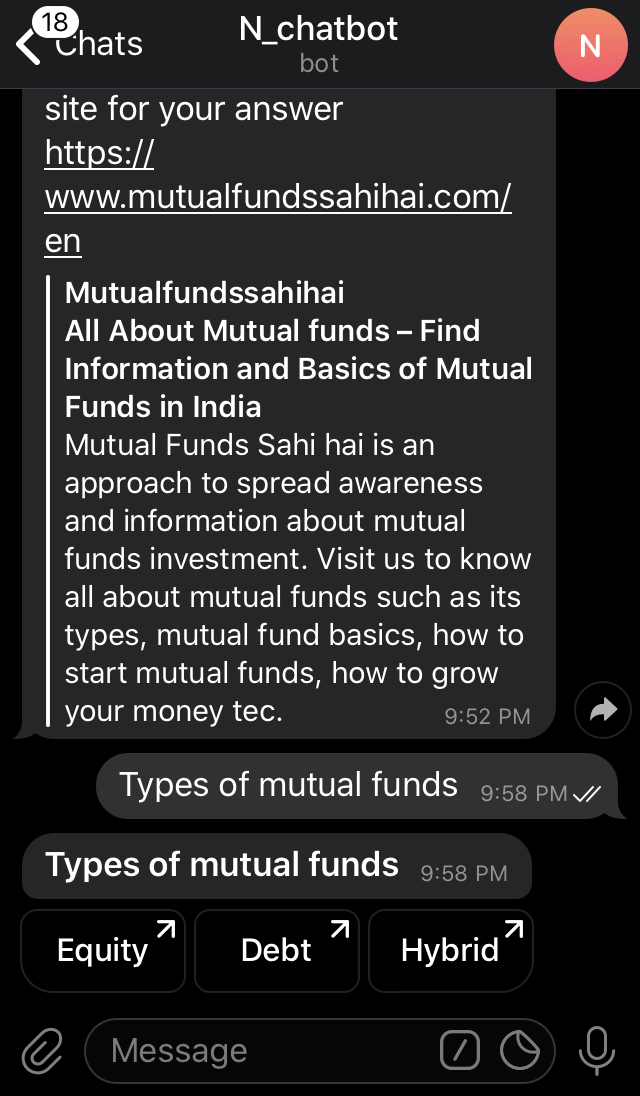Open bot commands slash icon
640x1096 pixels.
pyautogui.click(x=460, y=1050)
